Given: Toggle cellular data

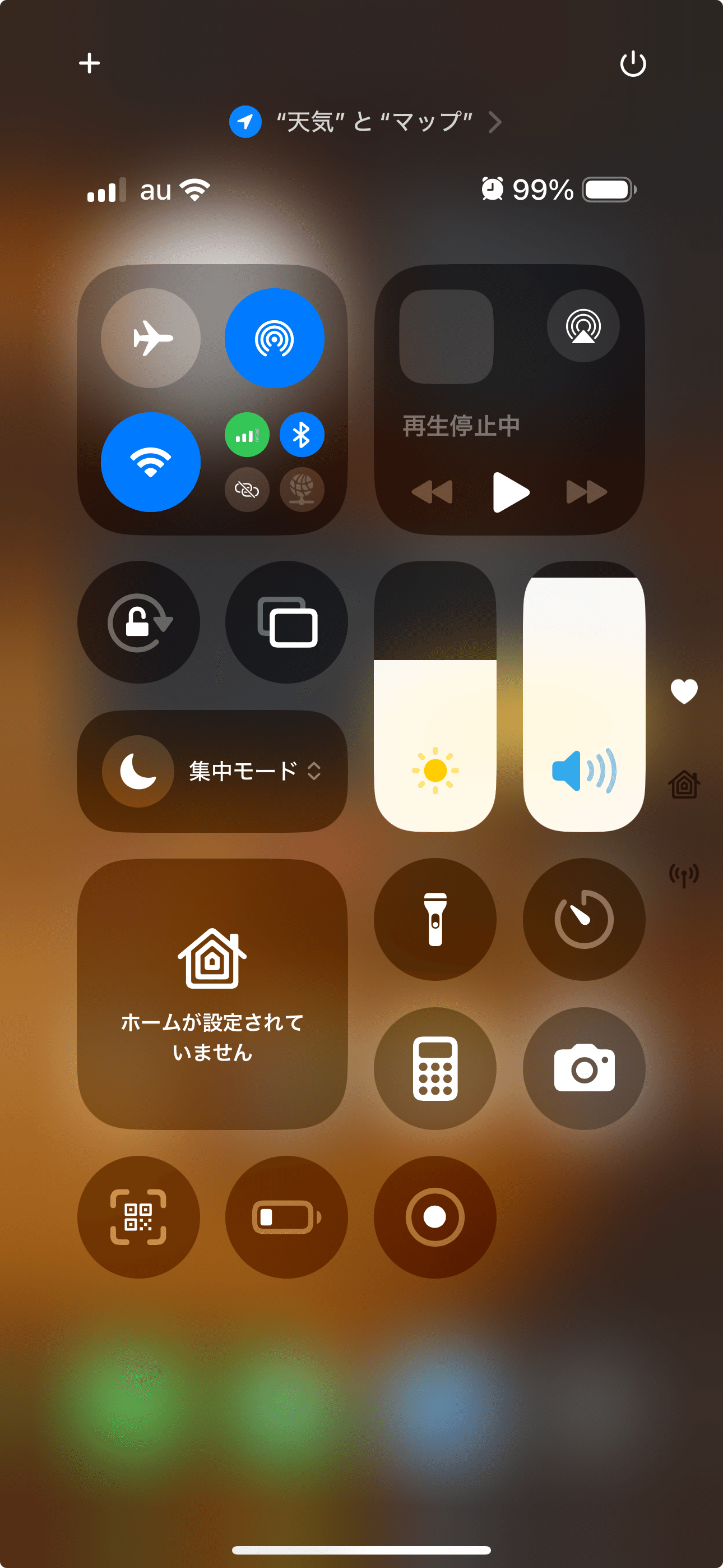Looking at the screenshot, I should 247,435.
